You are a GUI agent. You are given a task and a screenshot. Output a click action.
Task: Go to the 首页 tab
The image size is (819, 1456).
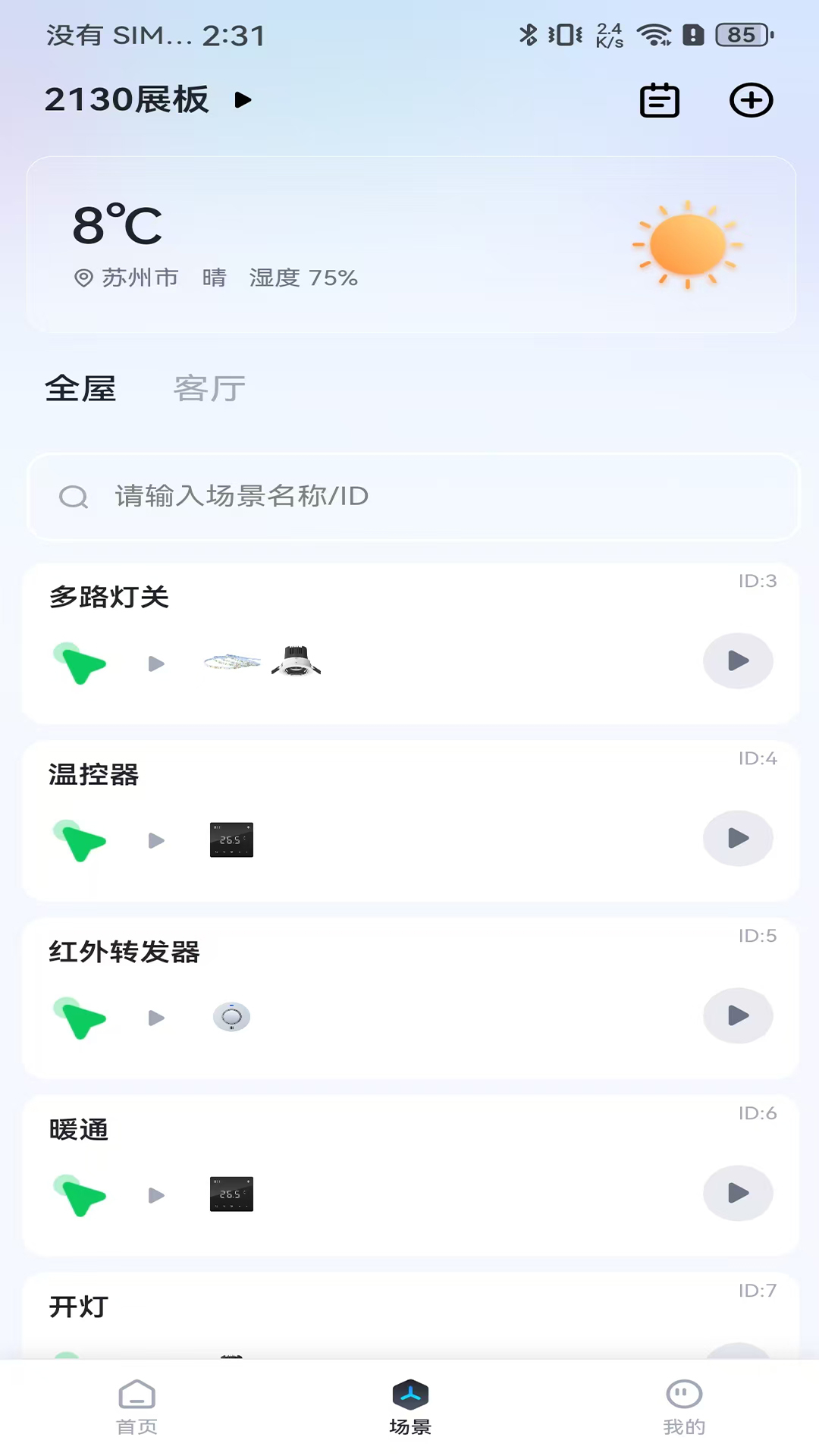pyautogui.click(x=137, y=1407)
